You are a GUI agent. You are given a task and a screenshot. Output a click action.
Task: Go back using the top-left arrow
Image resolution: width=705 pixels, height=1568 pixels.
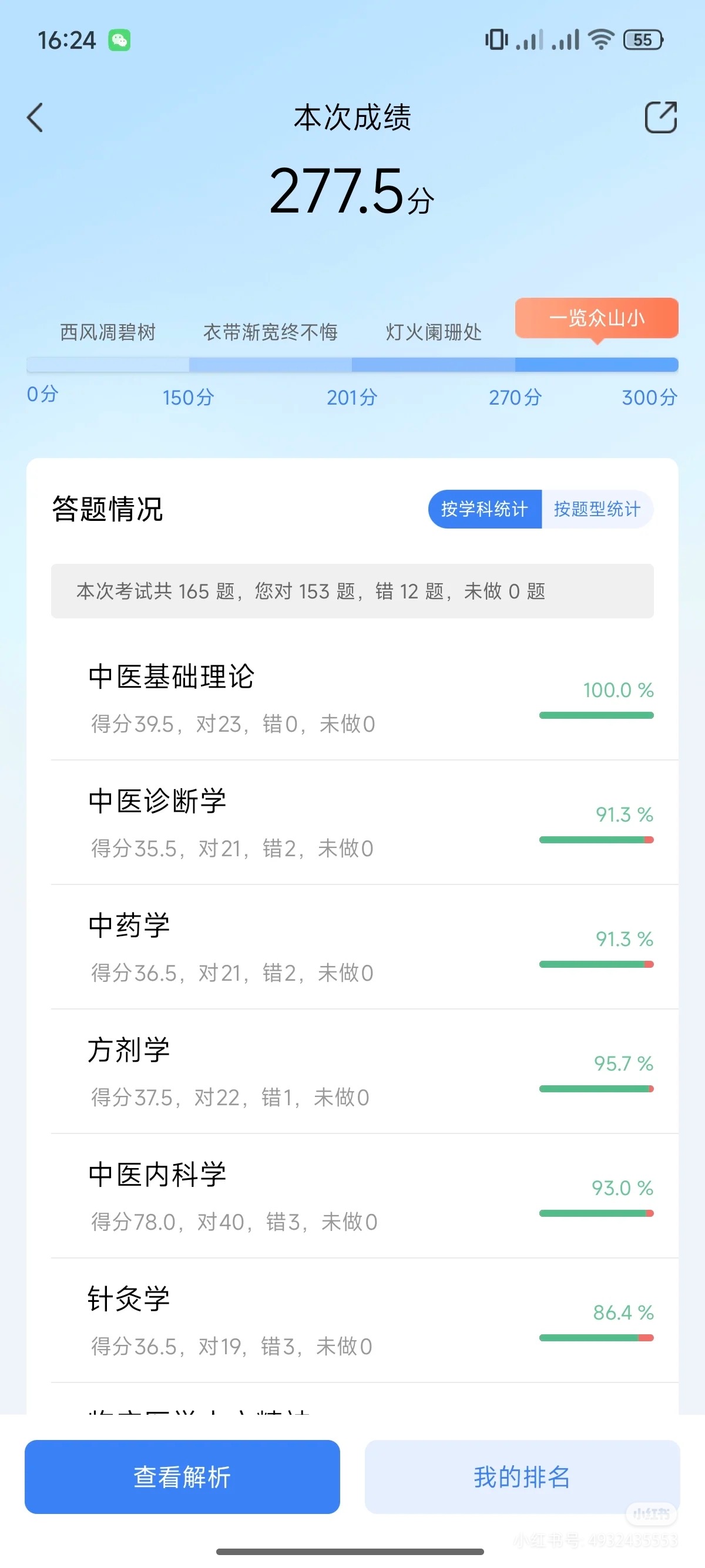tap(35, 117)
